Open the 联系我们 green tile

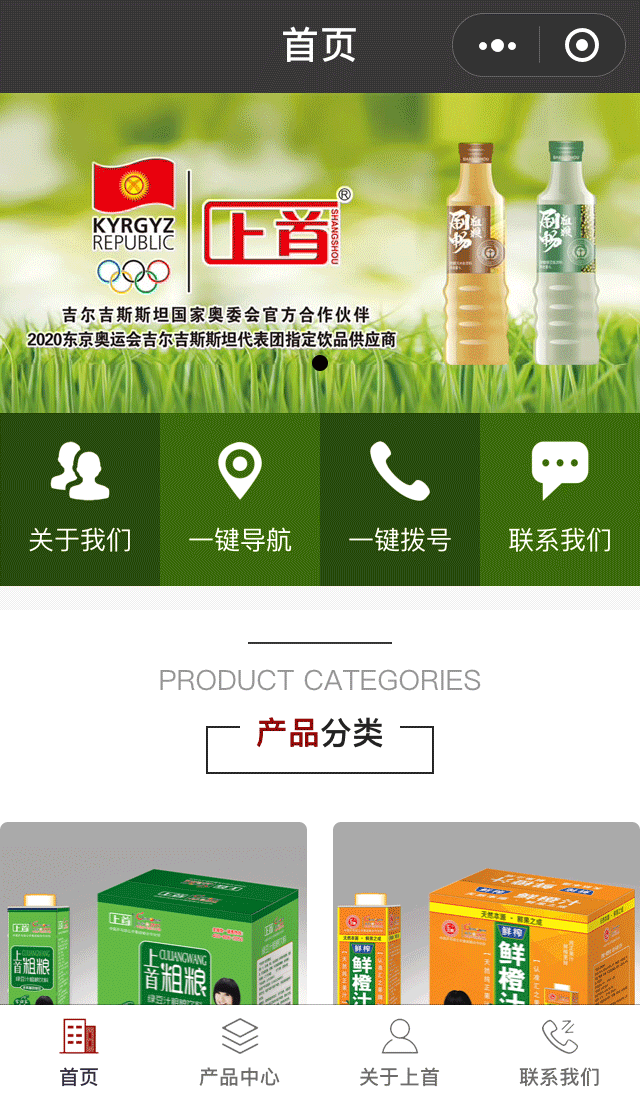(560, 499)
